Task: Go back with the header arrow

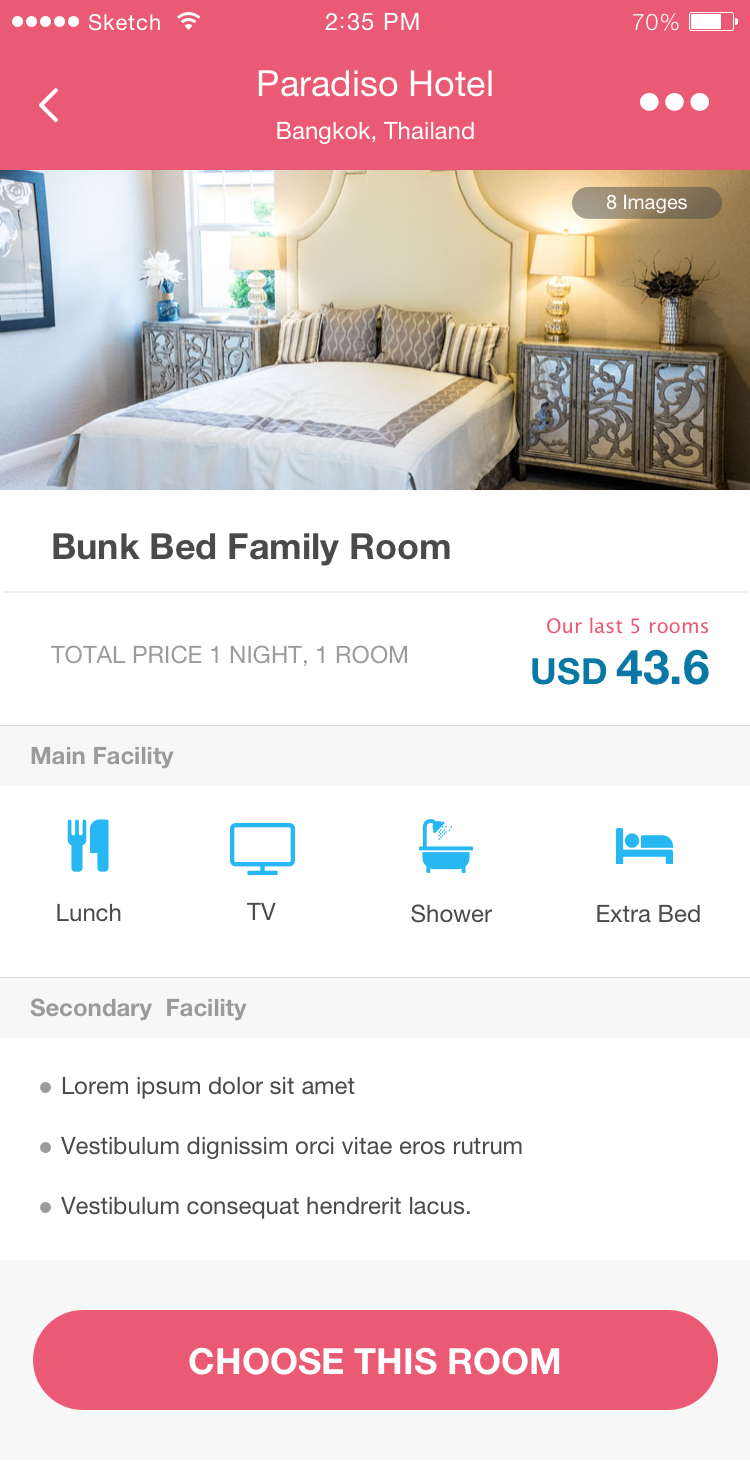Action: coord(49,105)
